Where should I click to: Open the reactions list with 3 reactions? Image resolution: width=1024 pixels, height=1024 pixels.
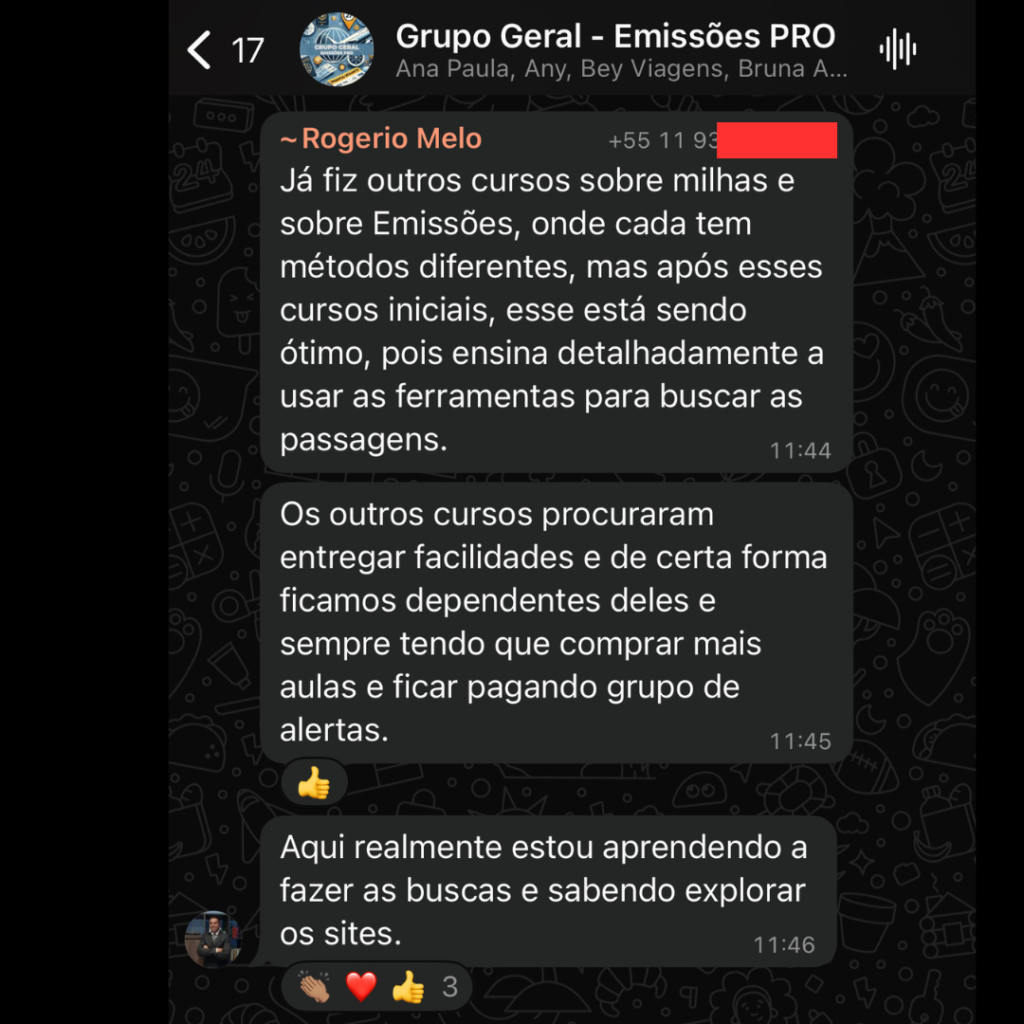(375, 988)
